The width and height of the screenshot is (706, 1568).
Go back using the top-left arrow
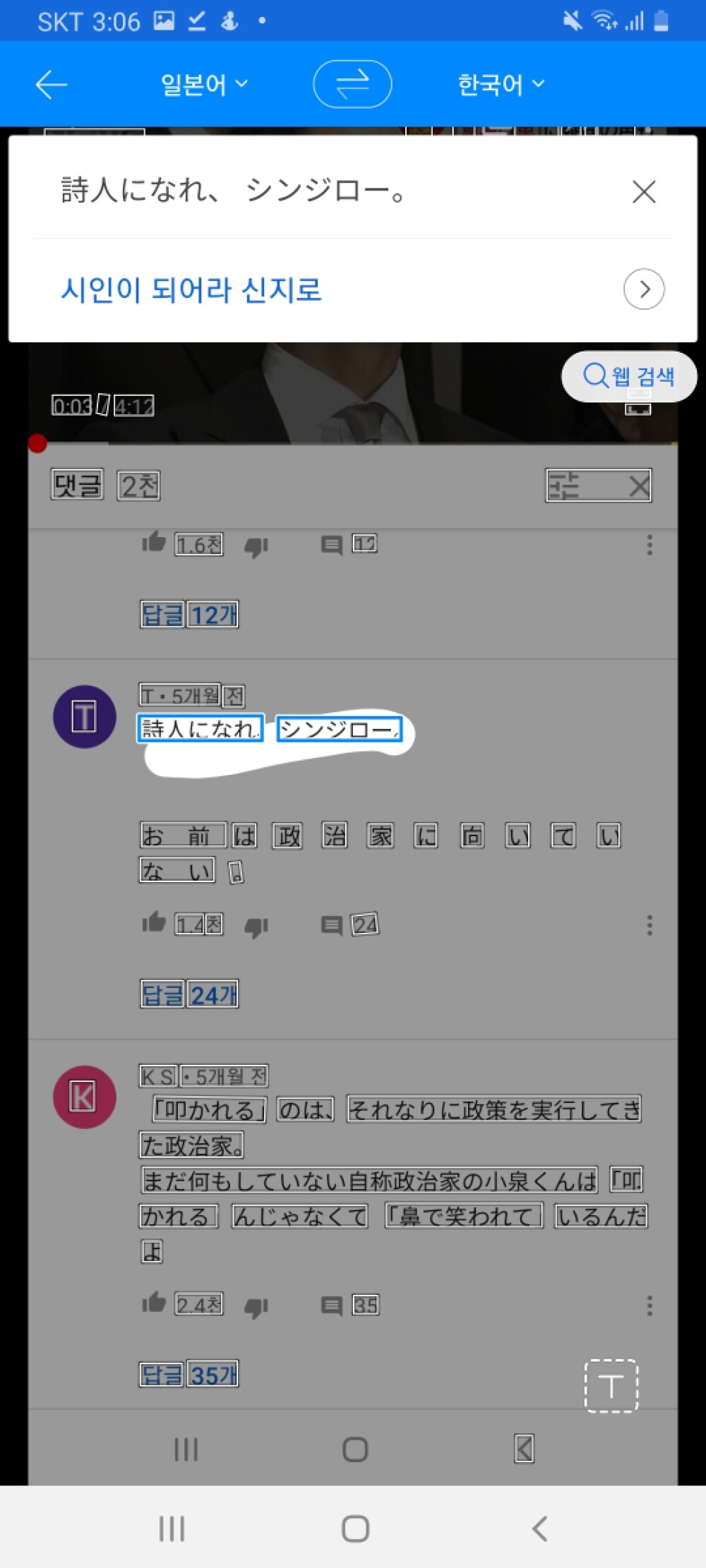click(51, 85)
